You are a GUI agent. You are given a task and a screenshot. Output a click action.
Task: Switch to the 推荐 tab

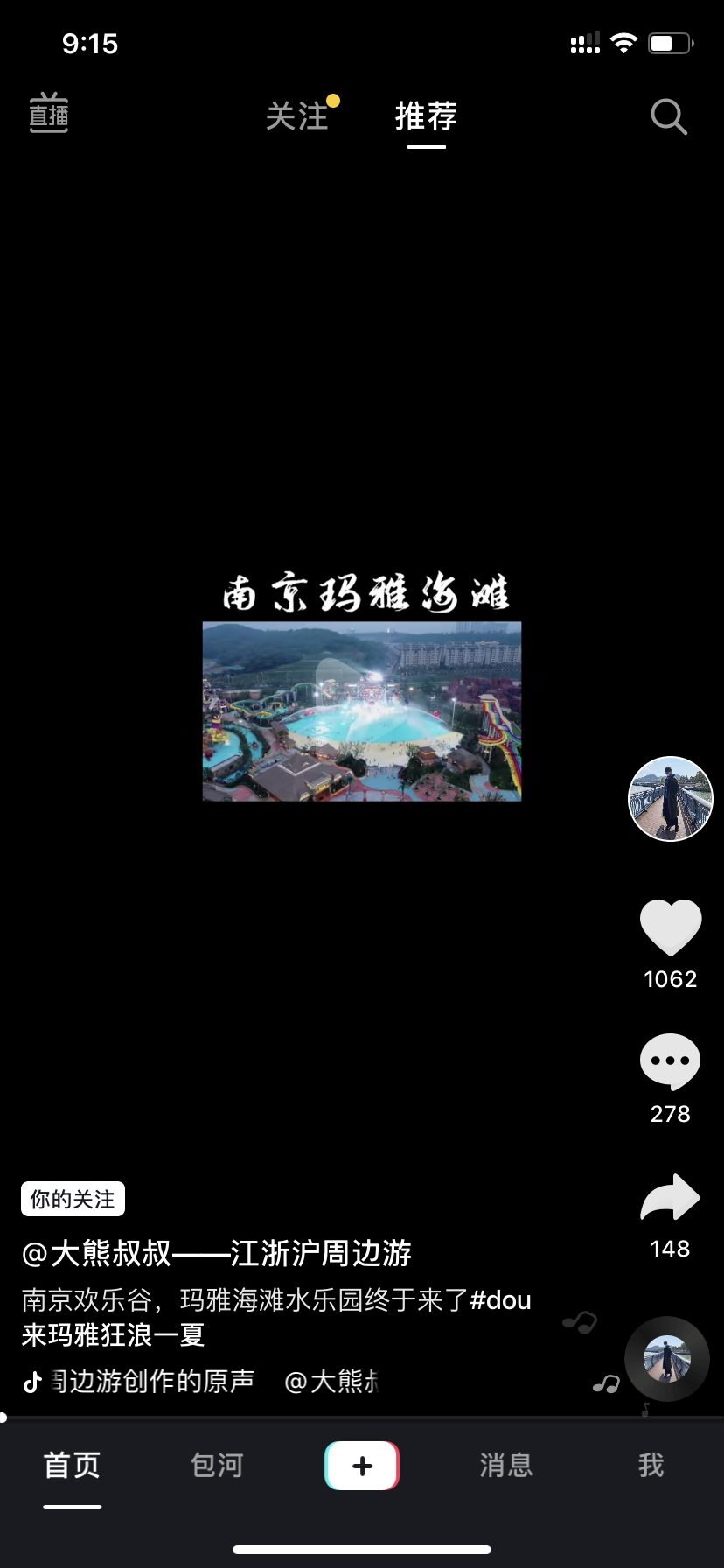coord(426,116)
